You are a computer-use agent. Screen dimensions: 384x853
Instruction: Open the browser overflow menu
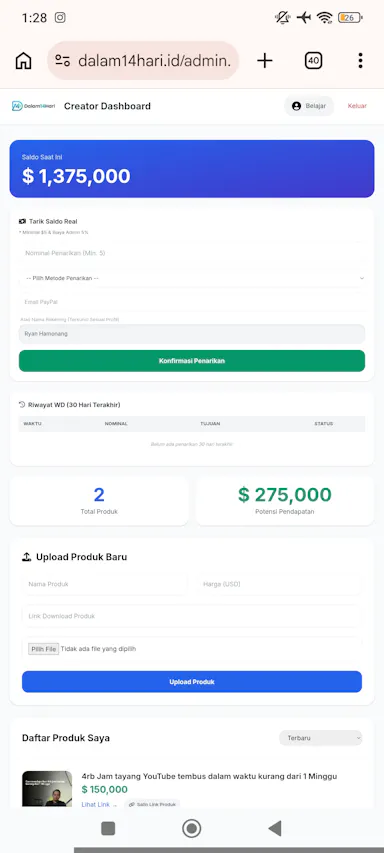pyautogui.click(x=360, y=60)
